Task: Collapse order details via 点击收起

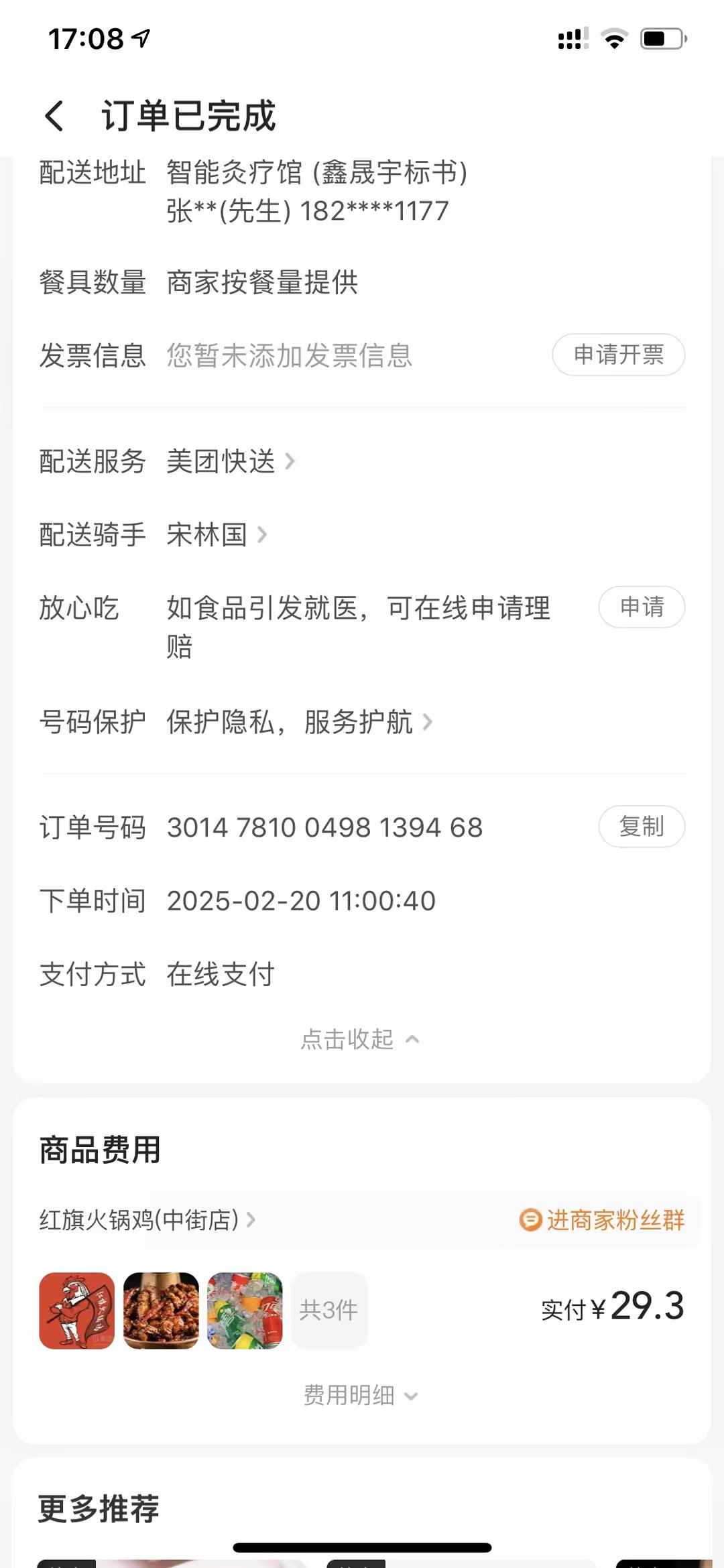Action: click(x=360, y=1040)
